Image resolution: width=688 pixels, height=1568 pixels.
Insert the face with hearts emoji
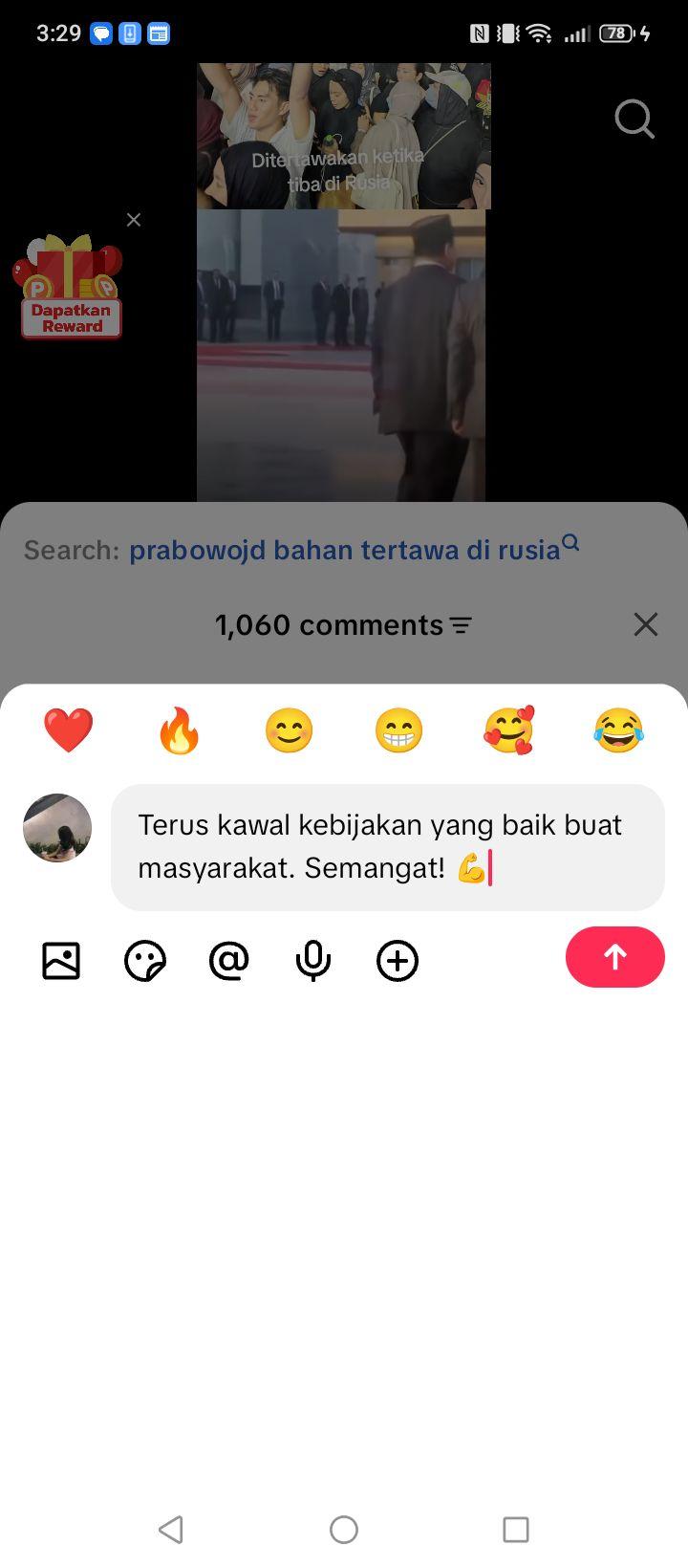(508, 731)
